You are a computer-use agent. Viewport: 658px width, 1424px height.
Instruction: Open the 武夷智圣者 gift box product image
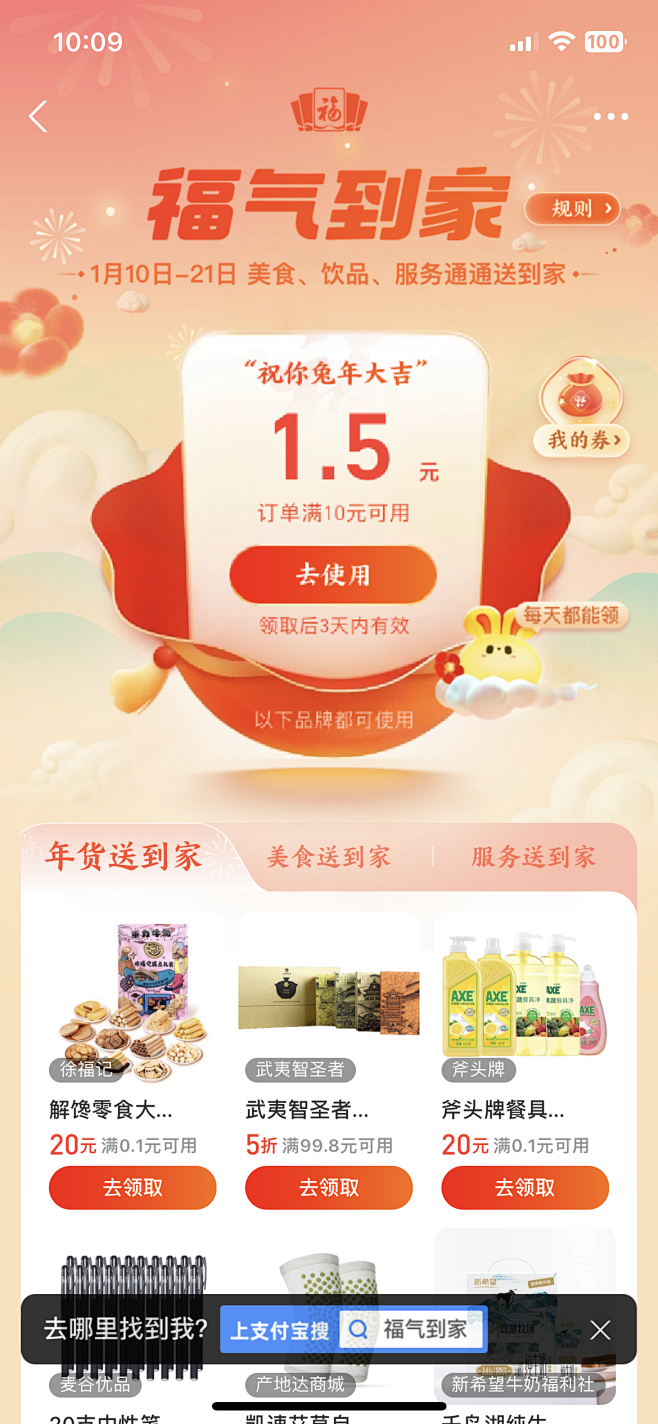pos(329,1001)
